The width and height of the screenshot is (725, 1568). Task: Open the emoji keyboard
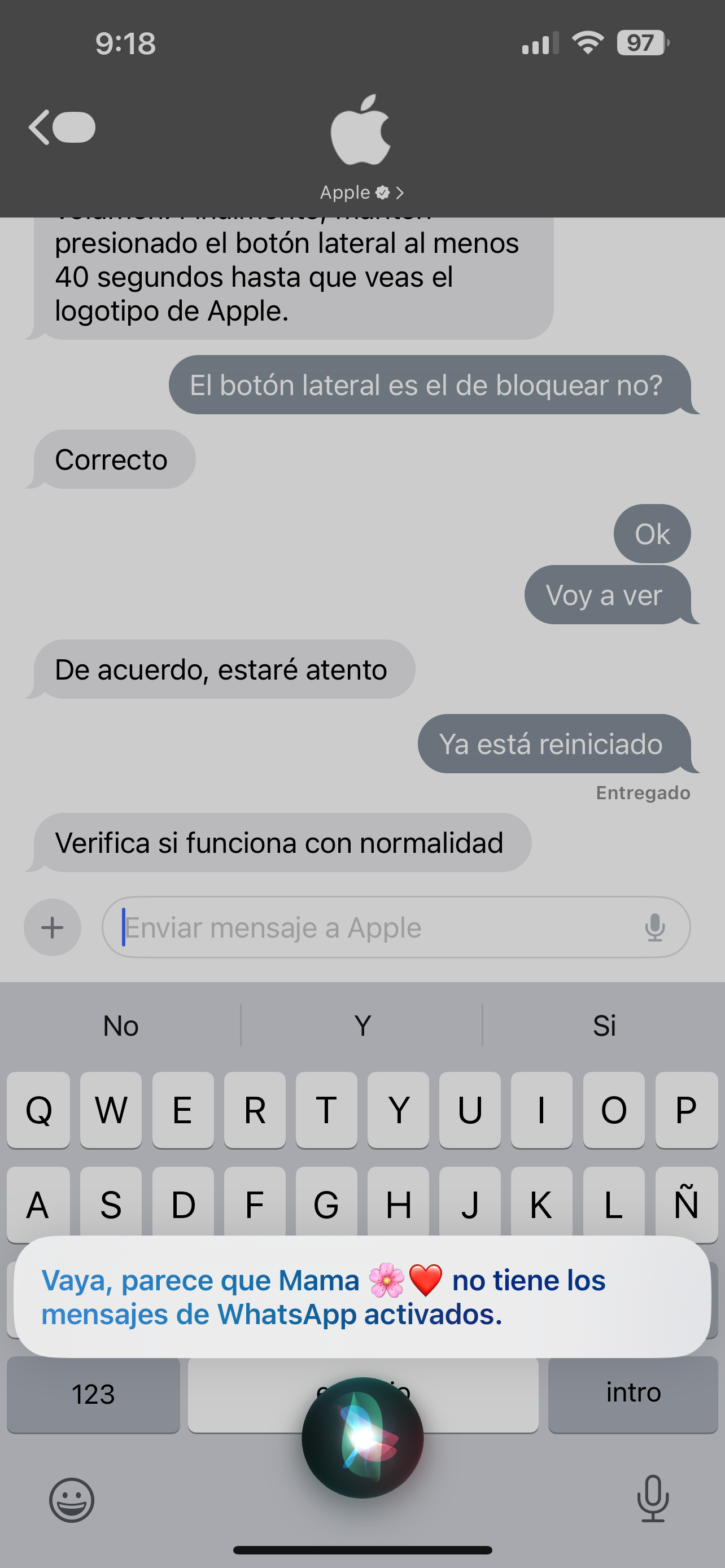click(x=72, y=1500)
